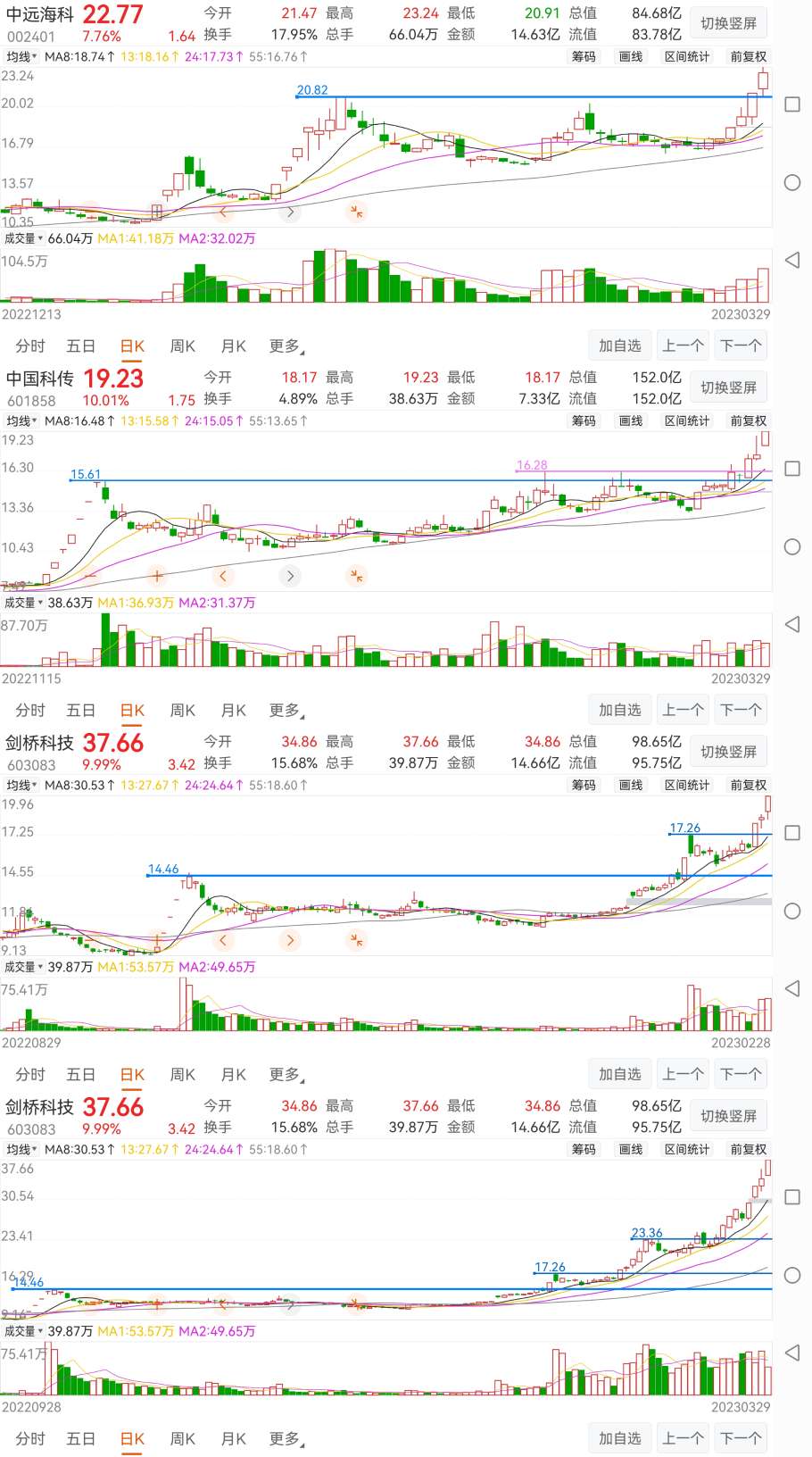The width and height of the screenshot is (812, 1457).
Task: Click the square landscape icon at the right edge
Action: pyautogui.click(x=791, y=103)
